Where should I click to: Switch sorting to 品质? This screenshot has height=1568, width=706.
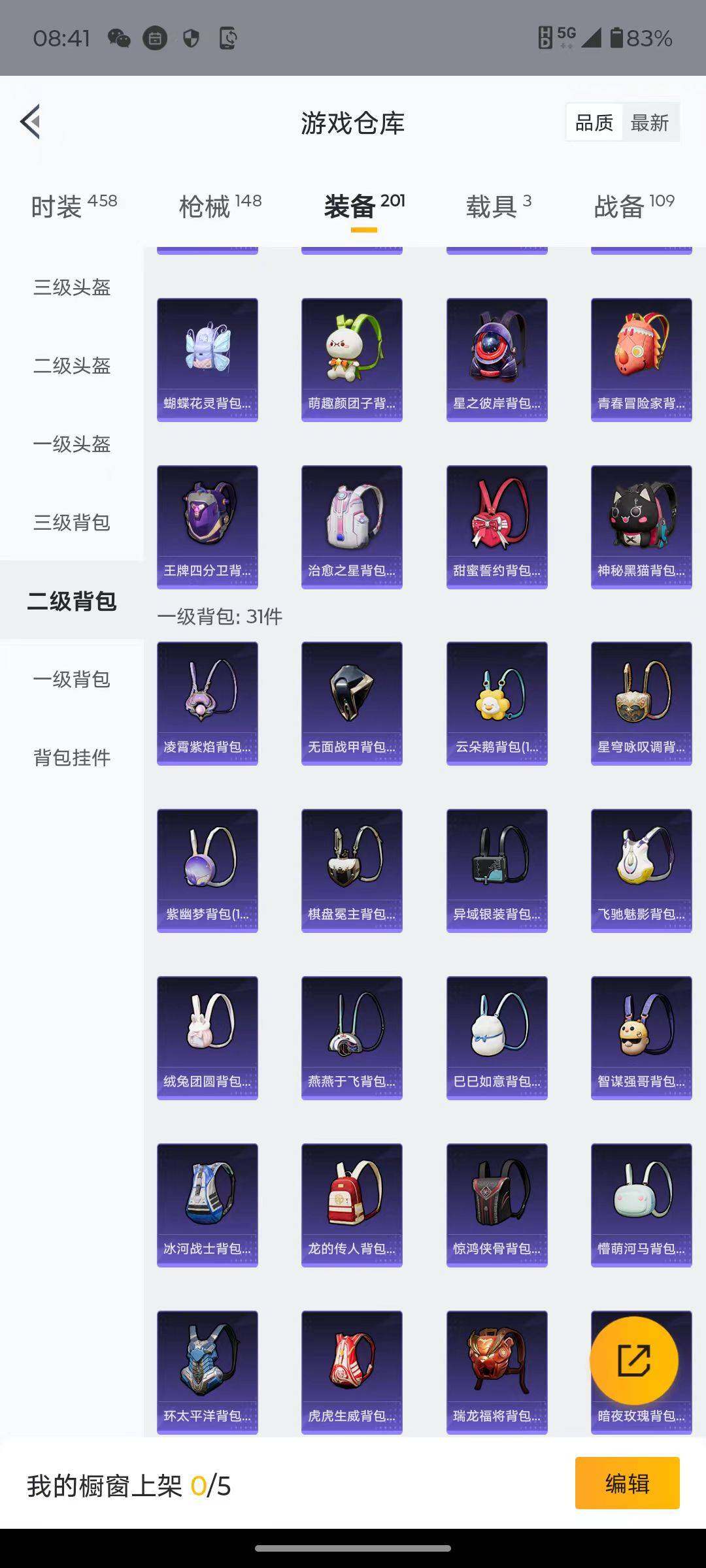(x=595, y=122)
